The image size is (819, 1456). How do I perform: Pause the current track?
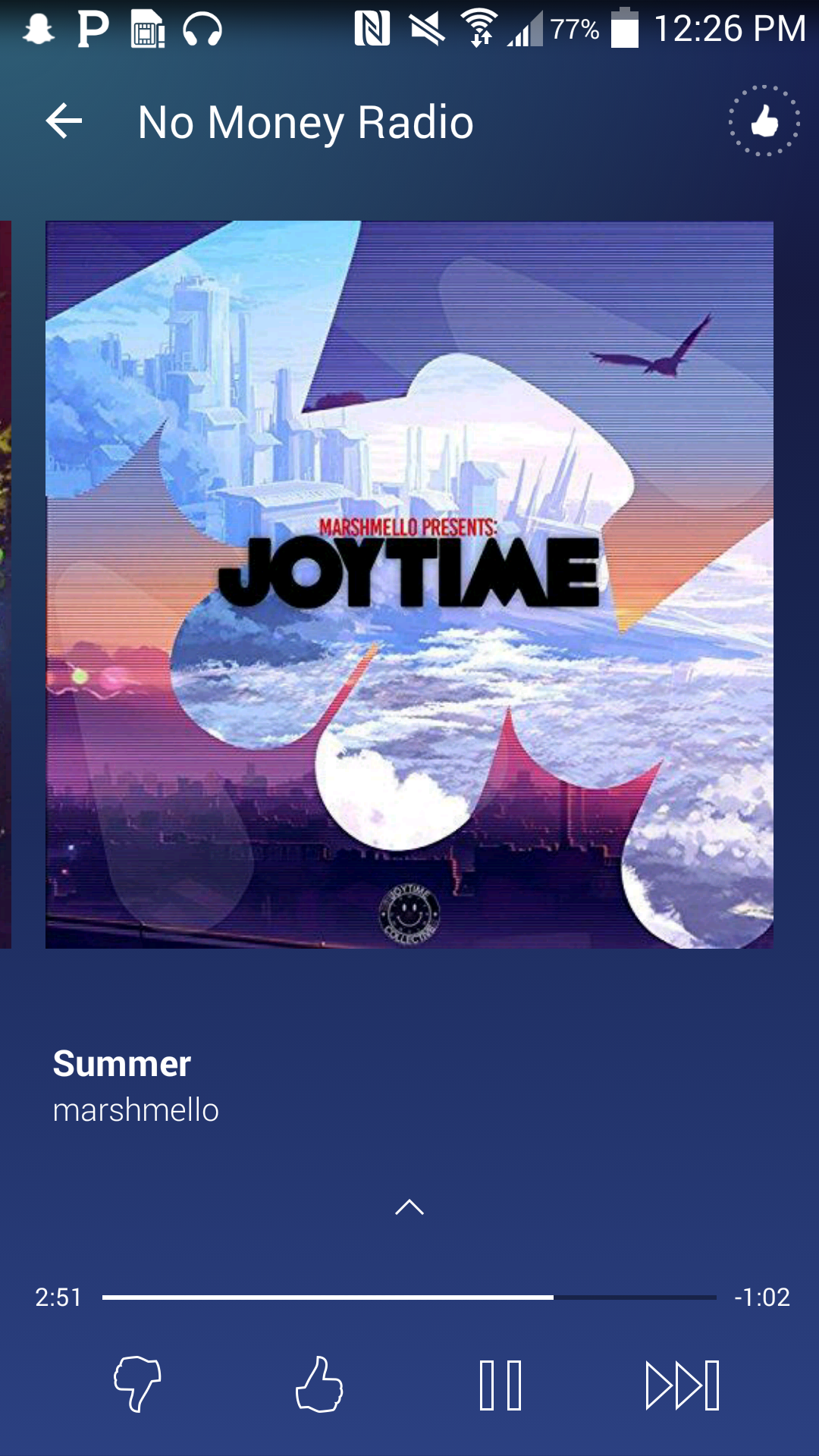coord(500,1385)
